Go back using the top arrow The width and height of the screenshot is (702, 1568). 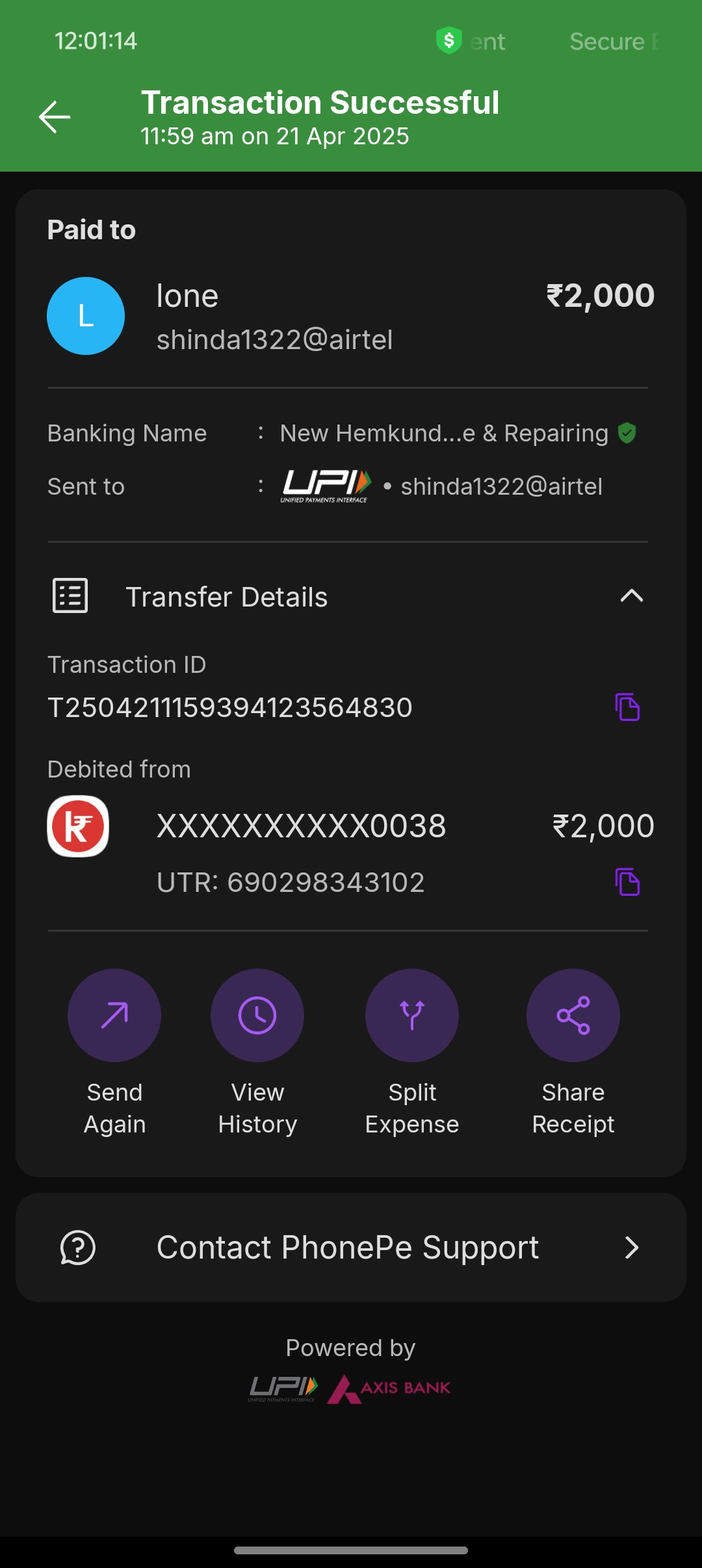tap(55, 117)
